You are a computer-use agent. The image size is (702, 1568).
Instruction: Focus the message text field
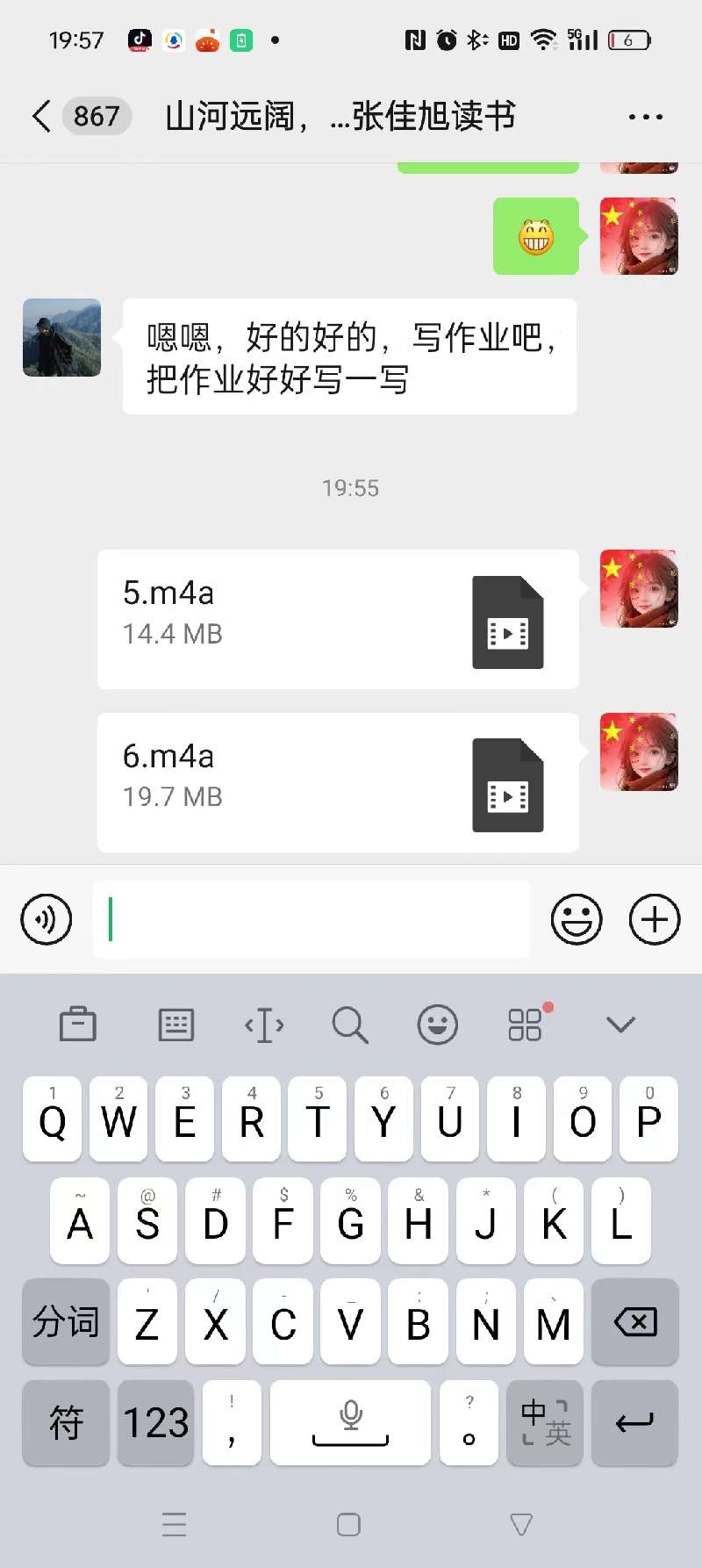(312, 919)
